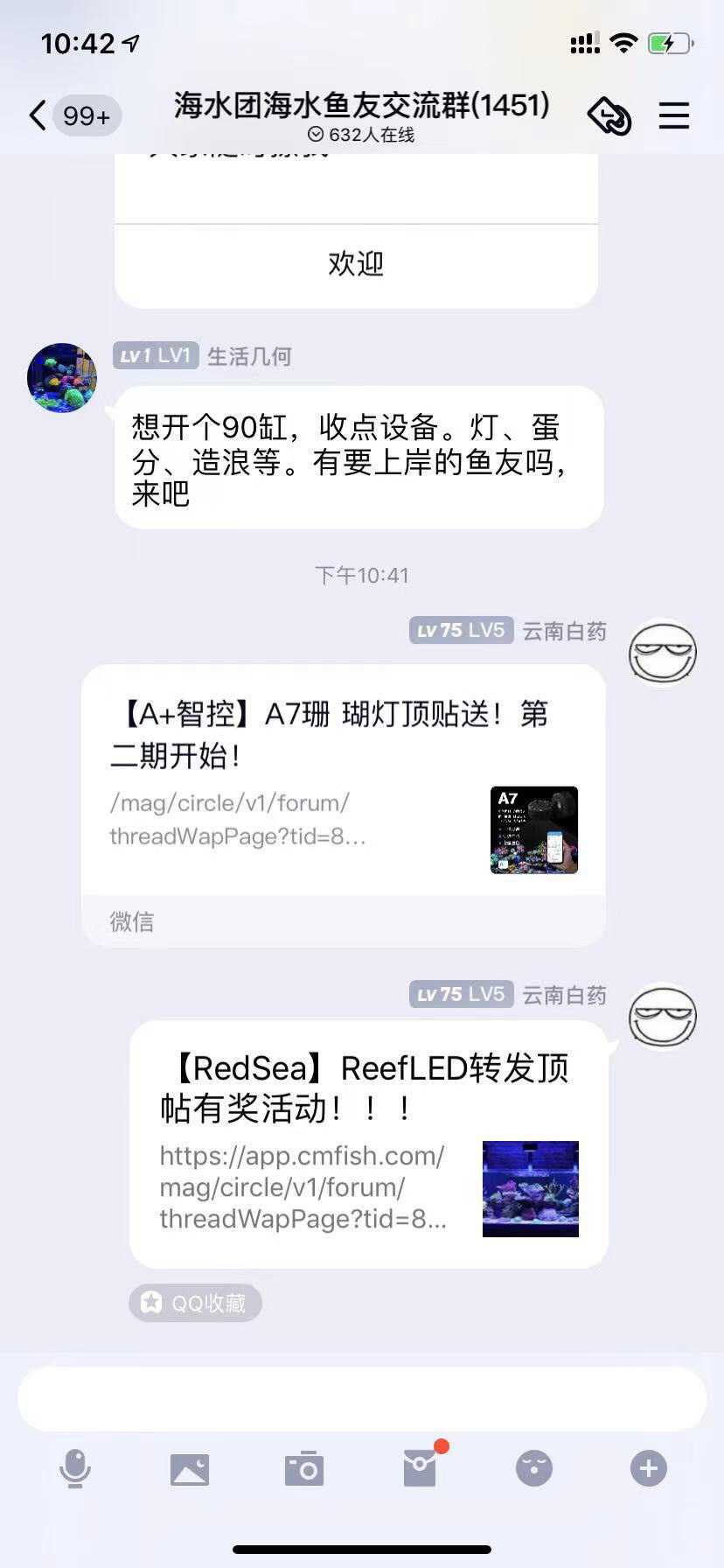Viewport: 724px width, 1568px height.
Task: Open the RedSea ReefLED shared link card
Action: tap(368, 1143)
